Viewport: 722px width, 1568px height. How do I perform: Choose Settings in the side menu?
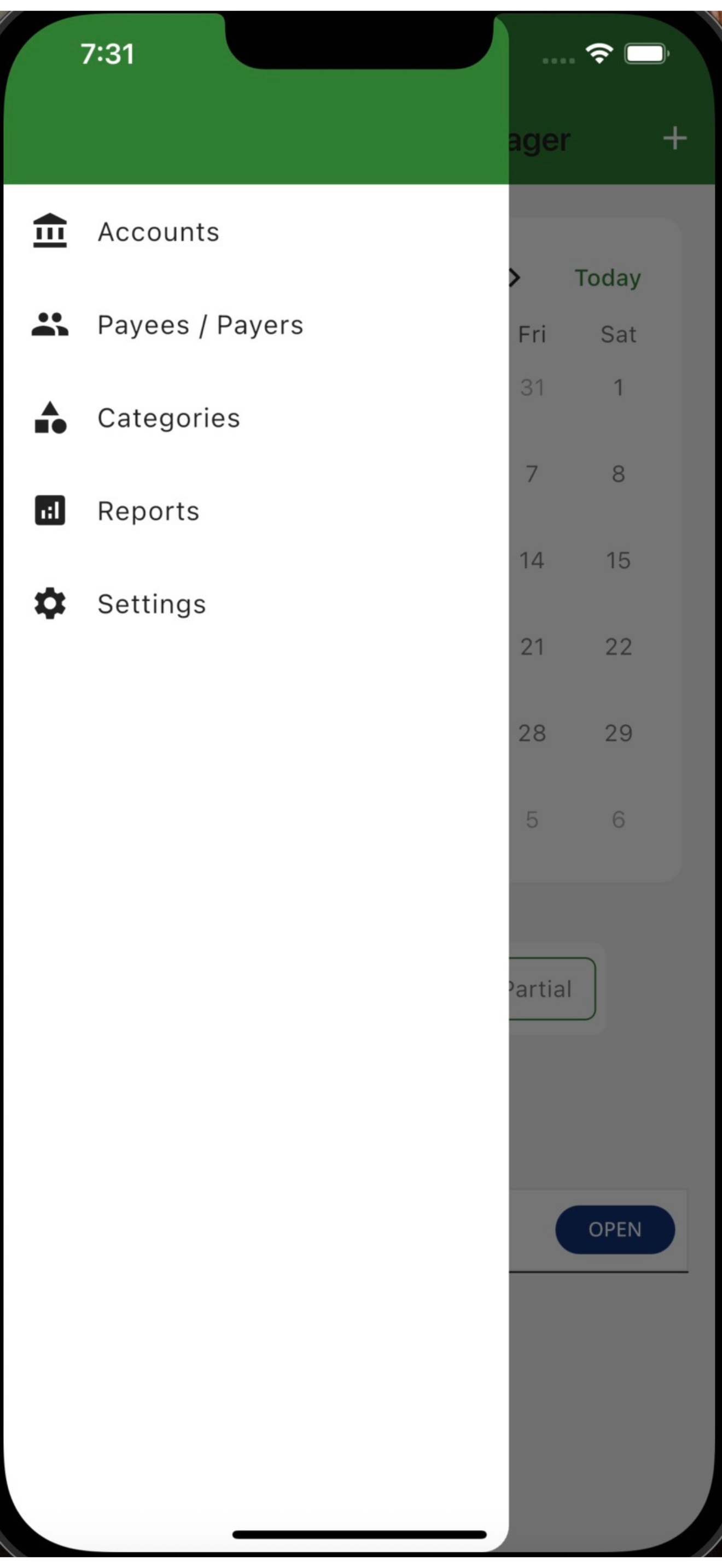151,604
